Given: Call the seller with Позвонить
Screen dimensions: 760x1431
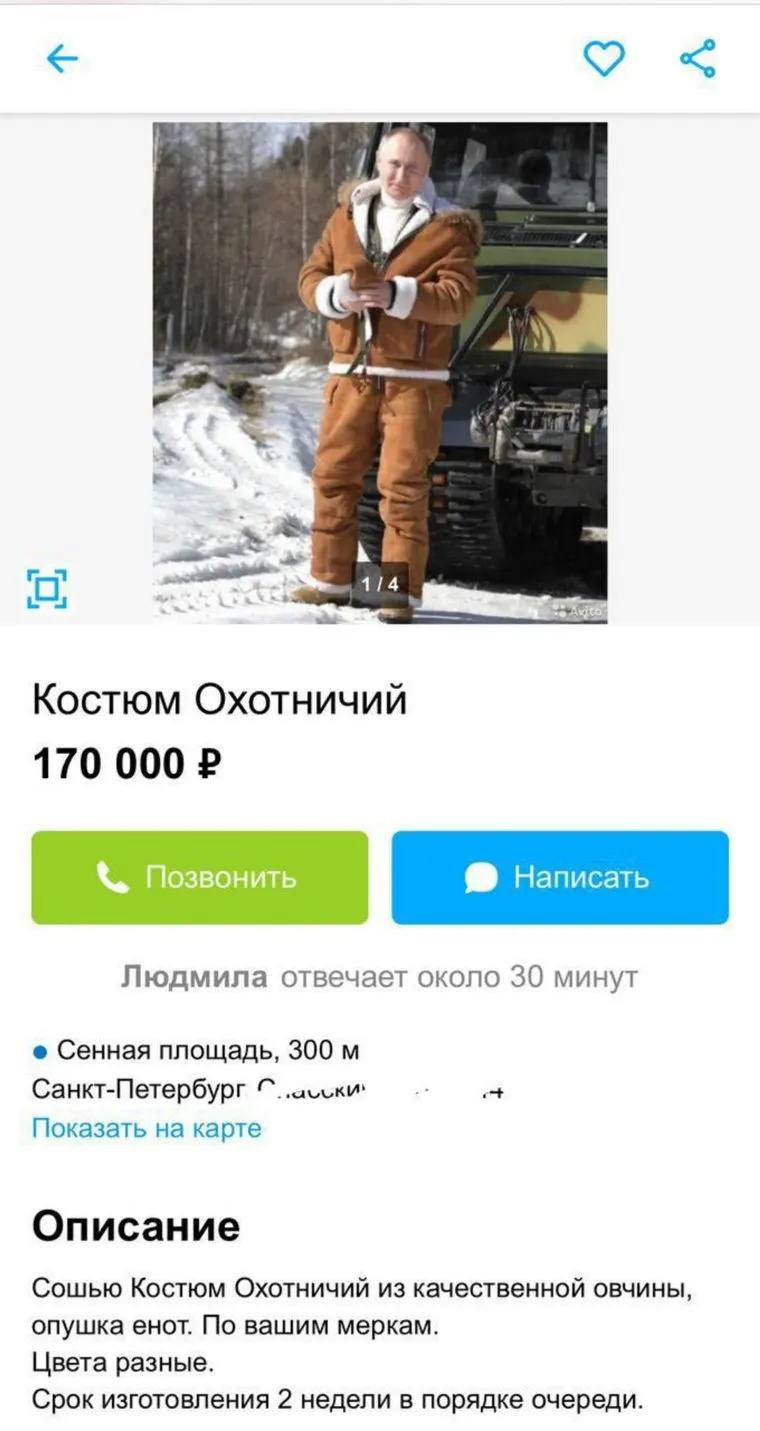Looking at the screenshot, I should click(x=200, y=877).
